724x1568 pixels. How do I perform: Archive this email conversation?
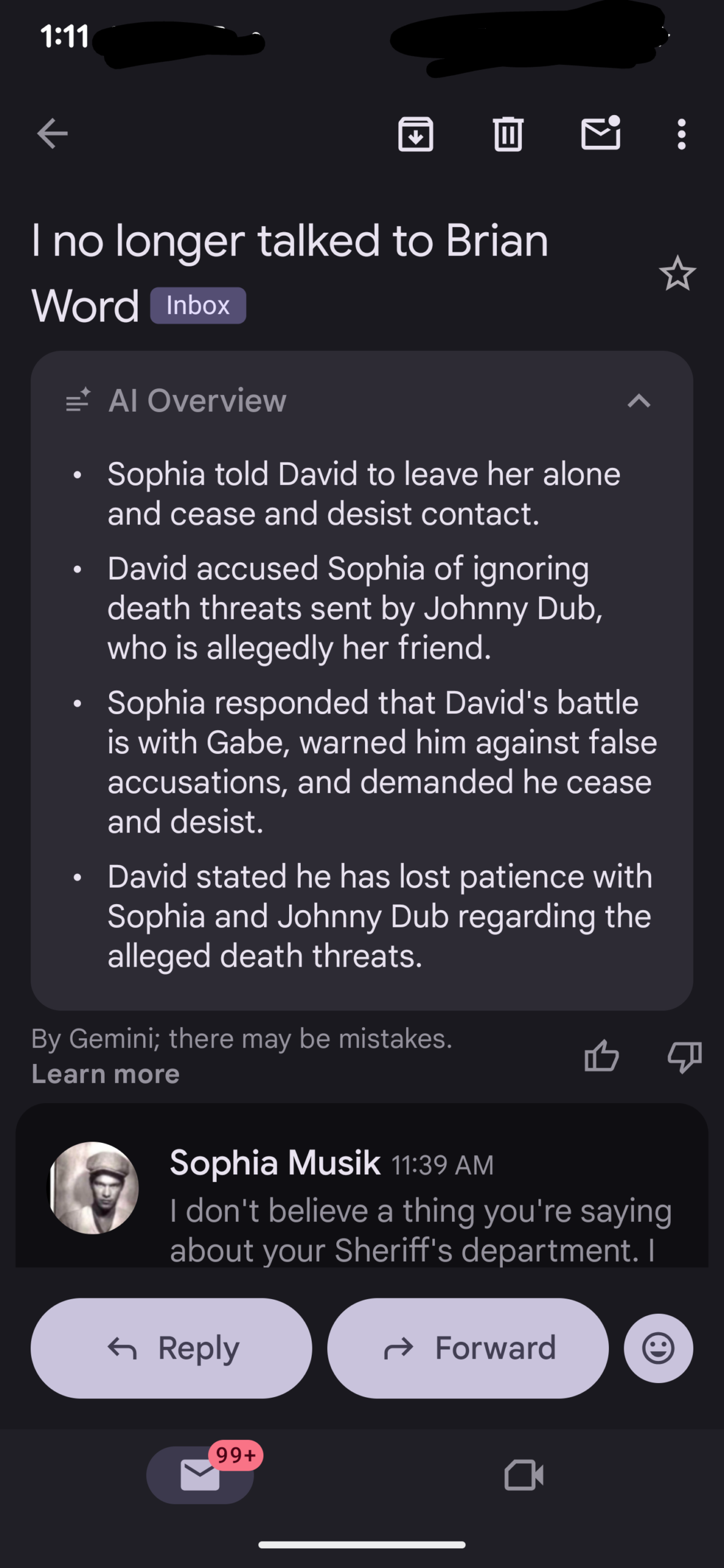416,134
